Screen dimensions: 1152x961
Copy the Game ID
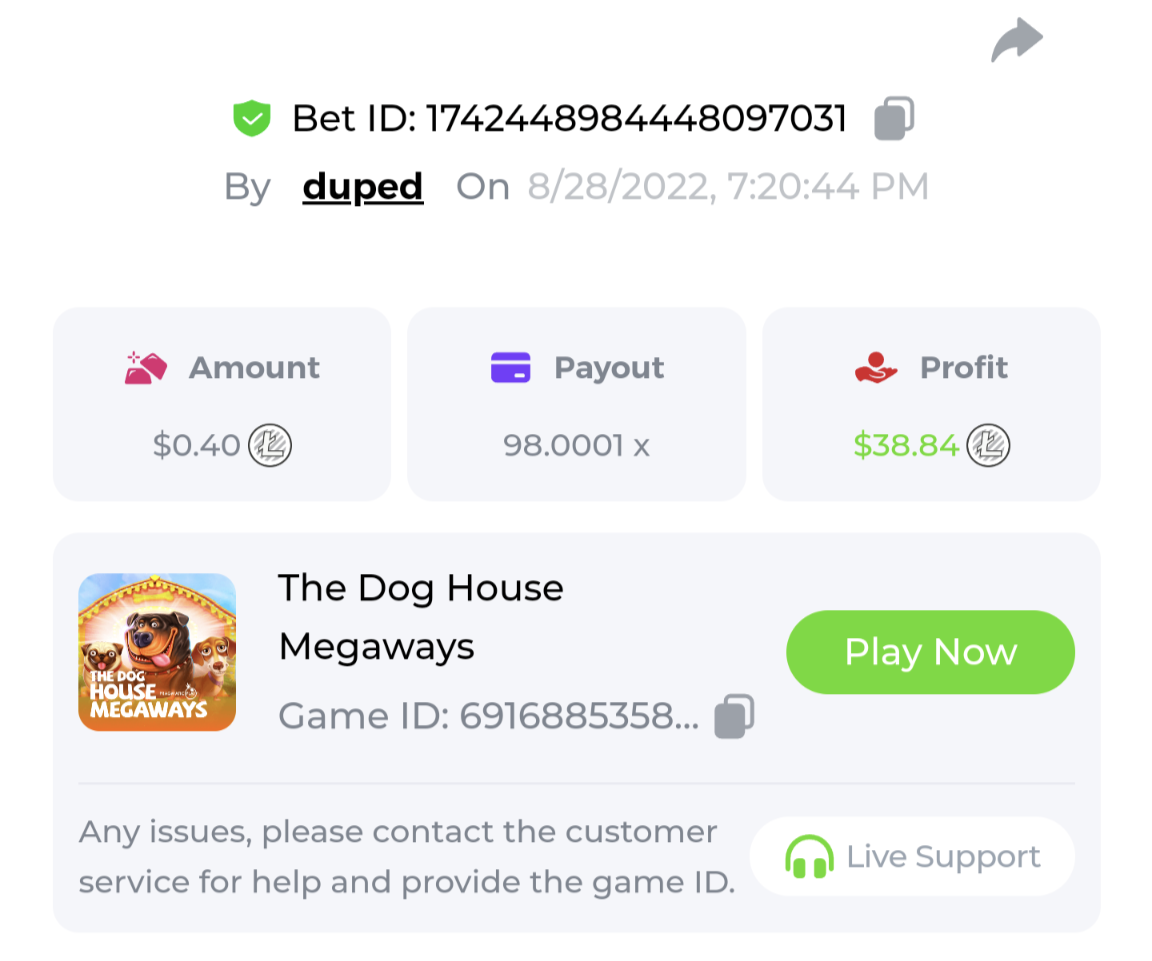tap(734, 716)
